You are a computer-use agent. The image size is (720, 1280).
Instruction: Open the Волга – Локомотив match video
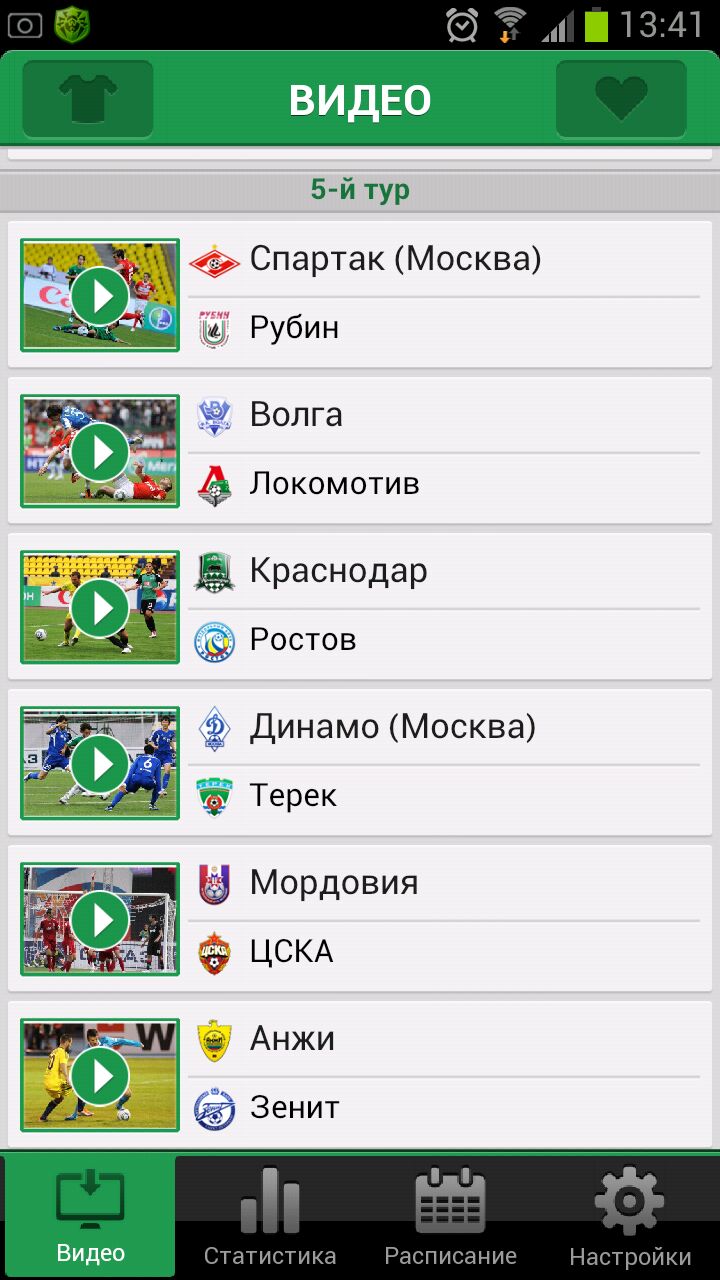point(100,451)
